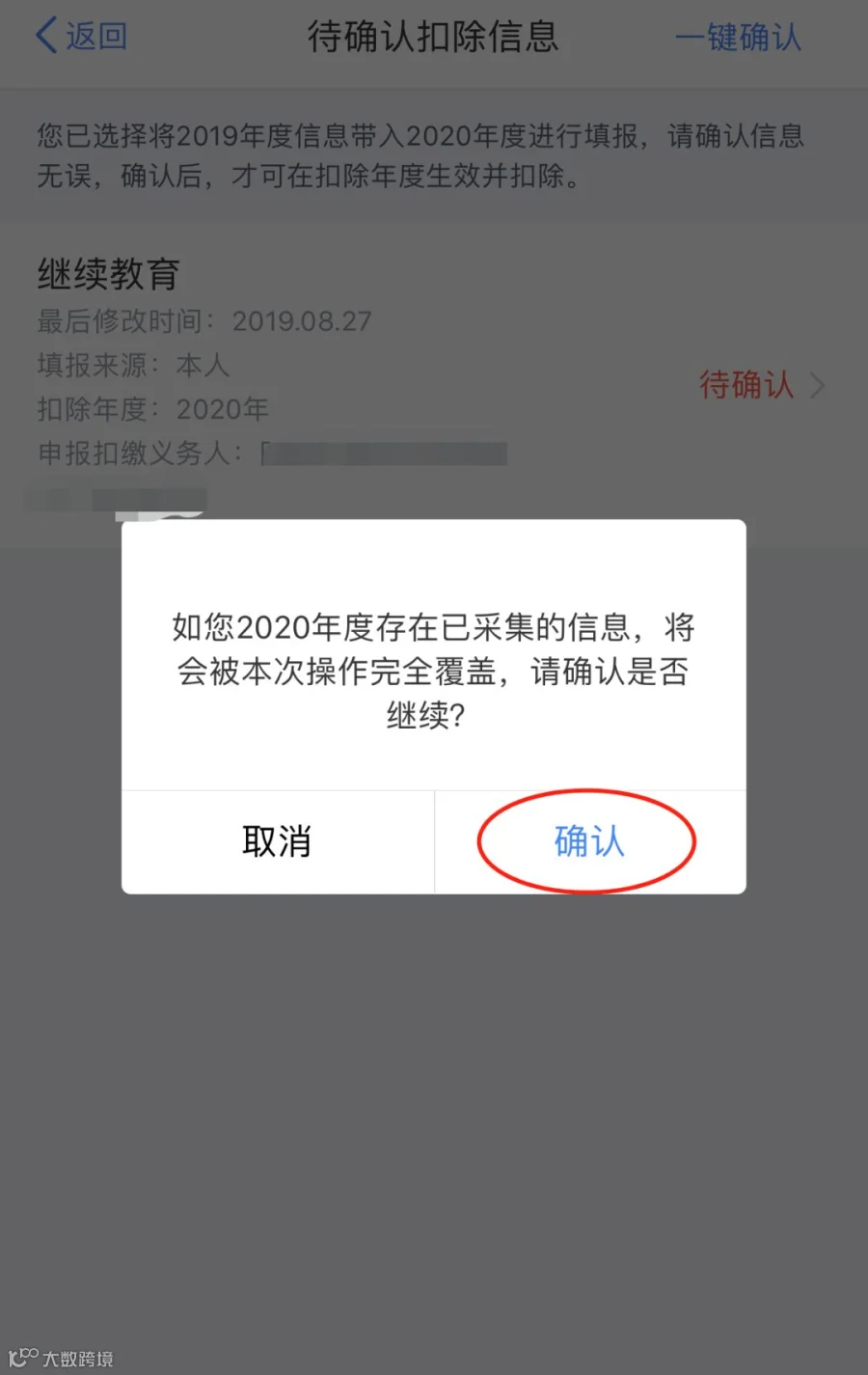Tap 一键确认 in the top bar
The width and height of the screenshot is (868, 1375).
pyautogui.click(x=738, y=38)
